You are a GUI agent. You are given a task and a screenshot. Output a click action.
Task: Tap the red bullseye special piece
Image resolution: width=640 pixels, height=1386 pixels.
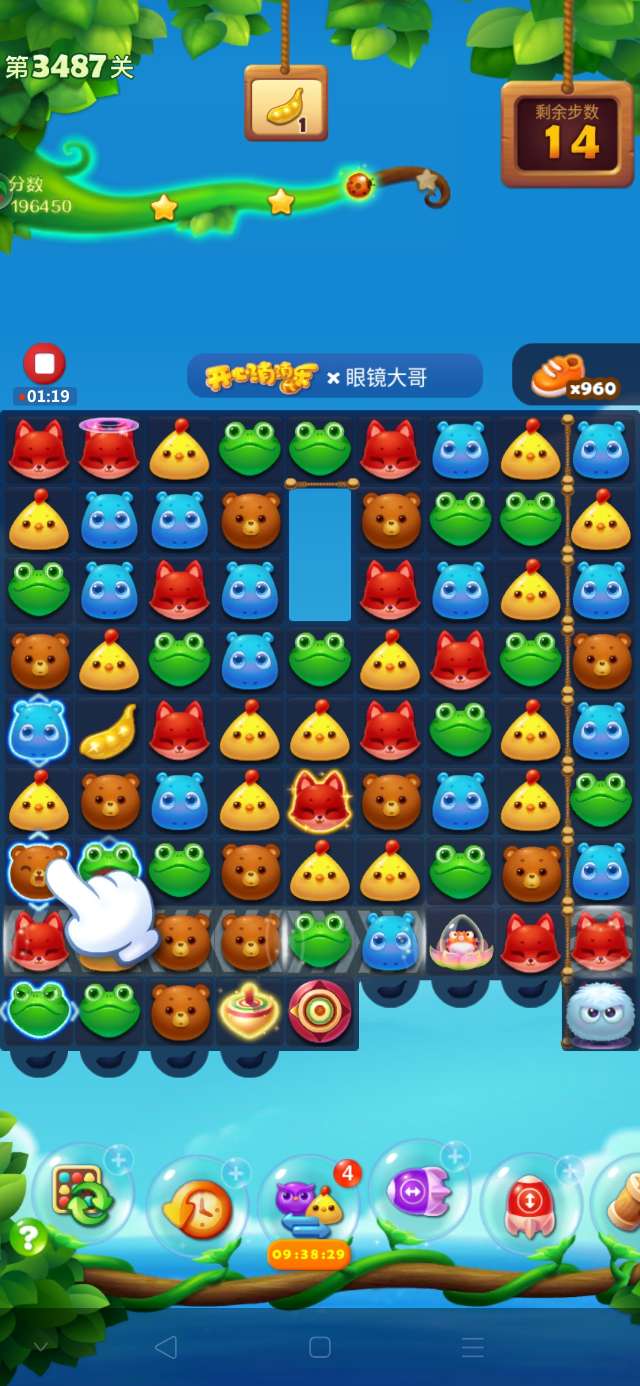(320, 1011)
